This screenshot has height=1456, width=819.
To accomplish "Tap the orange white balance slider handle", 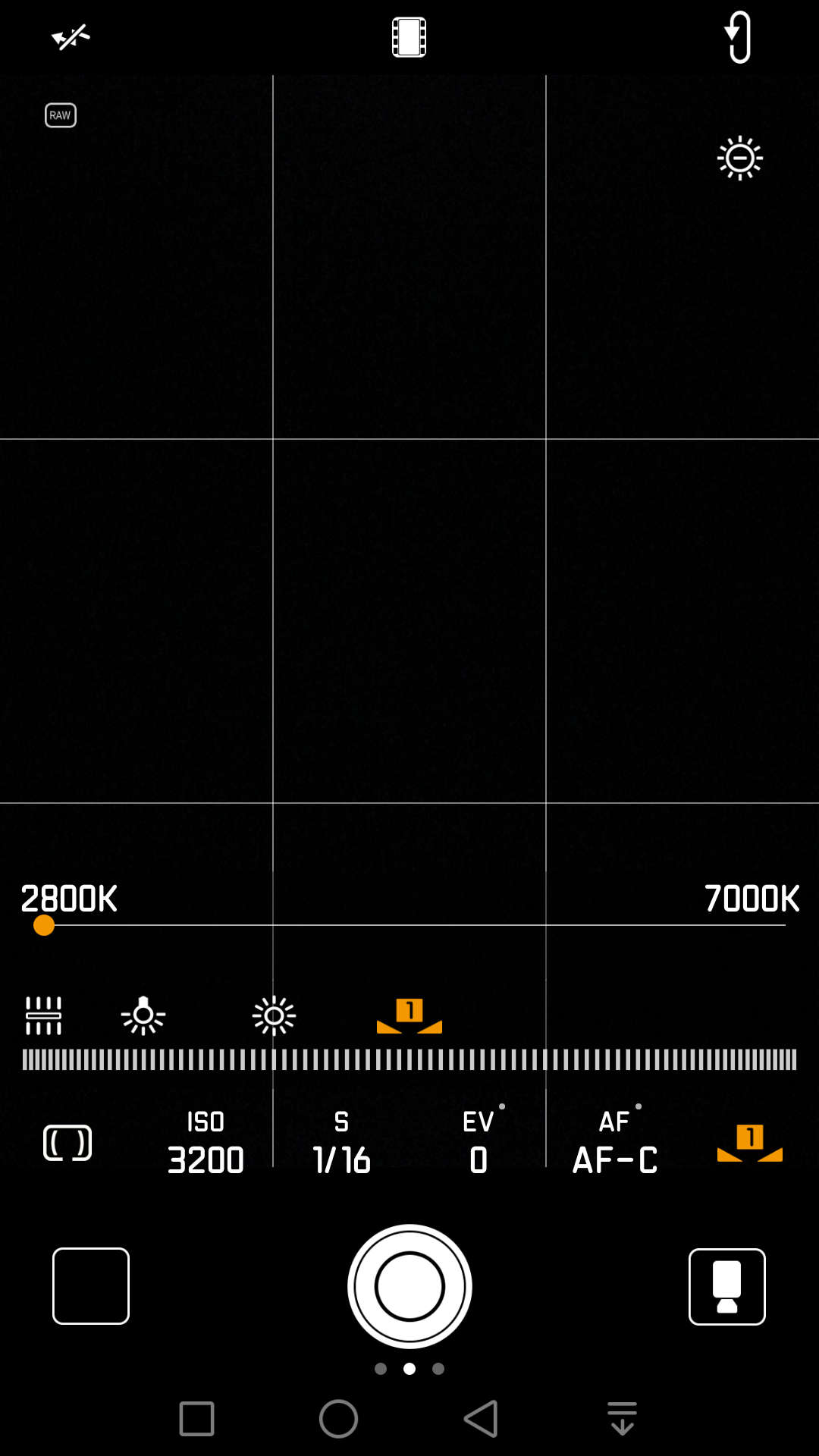I will pos(44,925).
